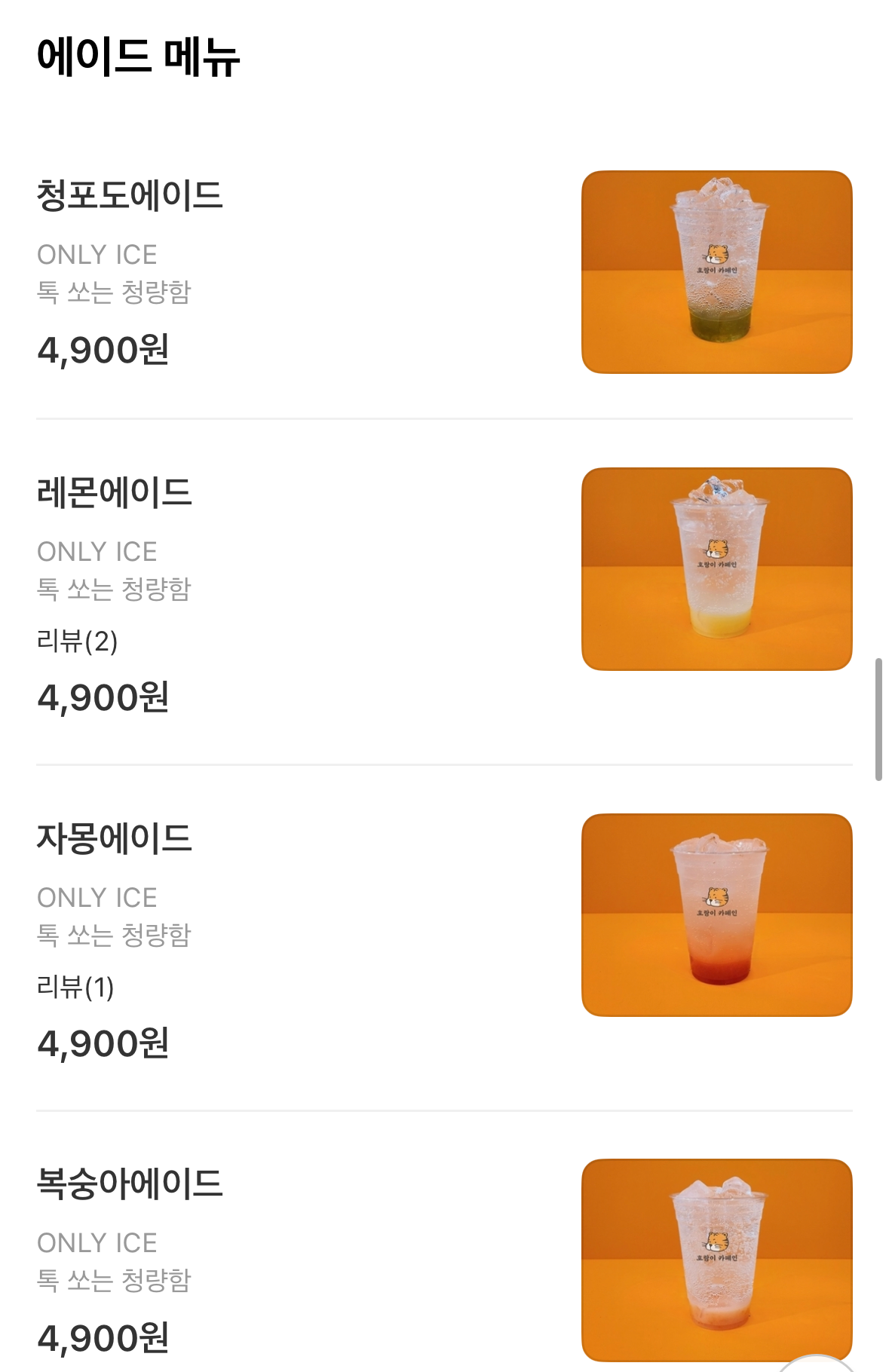Open the 자몽에이드 drink picture
The width and height of the screenshot is (889, 1372).
[716, 914]
